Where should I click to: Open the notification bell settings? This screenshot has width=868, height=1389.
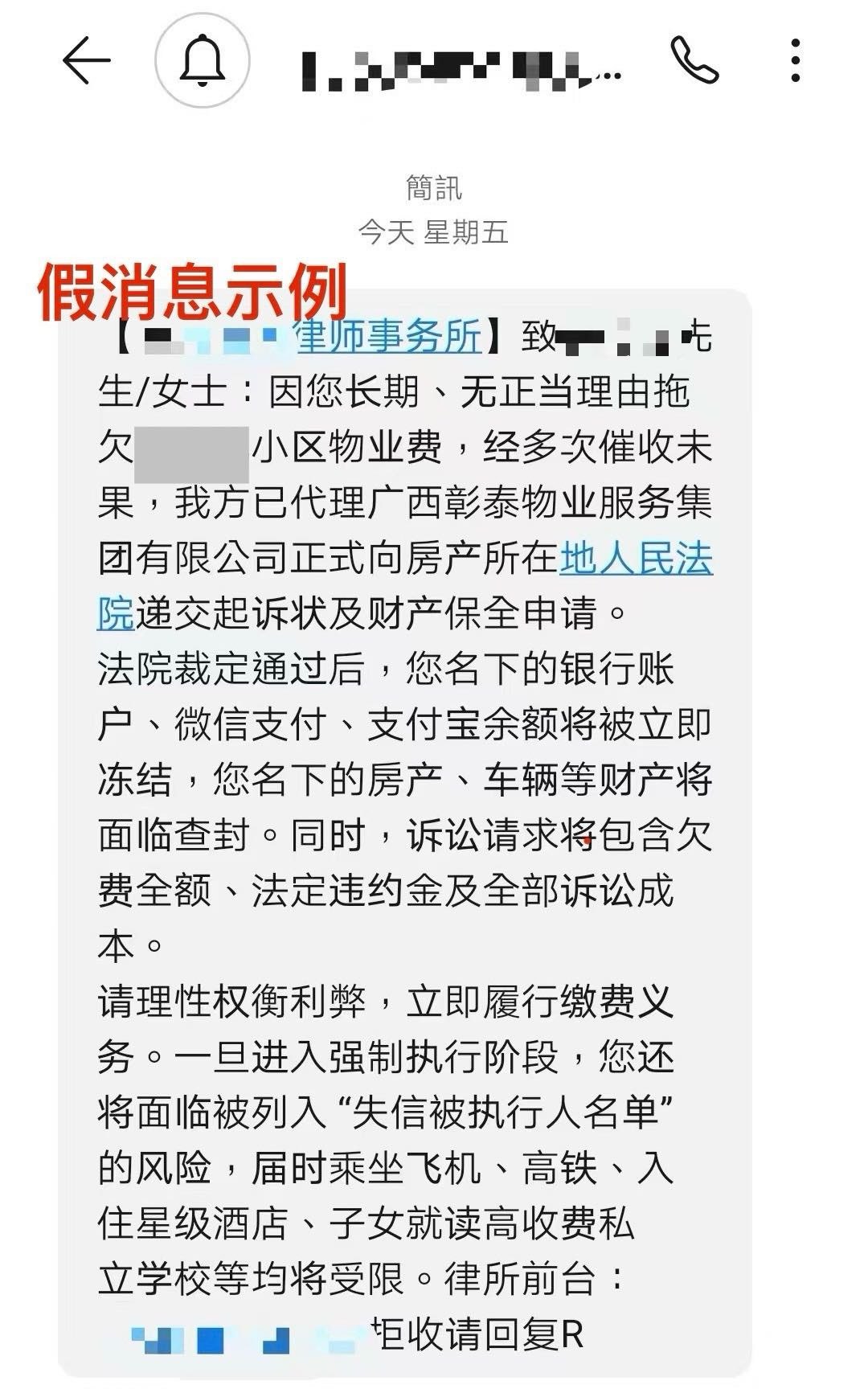[202, 60]
